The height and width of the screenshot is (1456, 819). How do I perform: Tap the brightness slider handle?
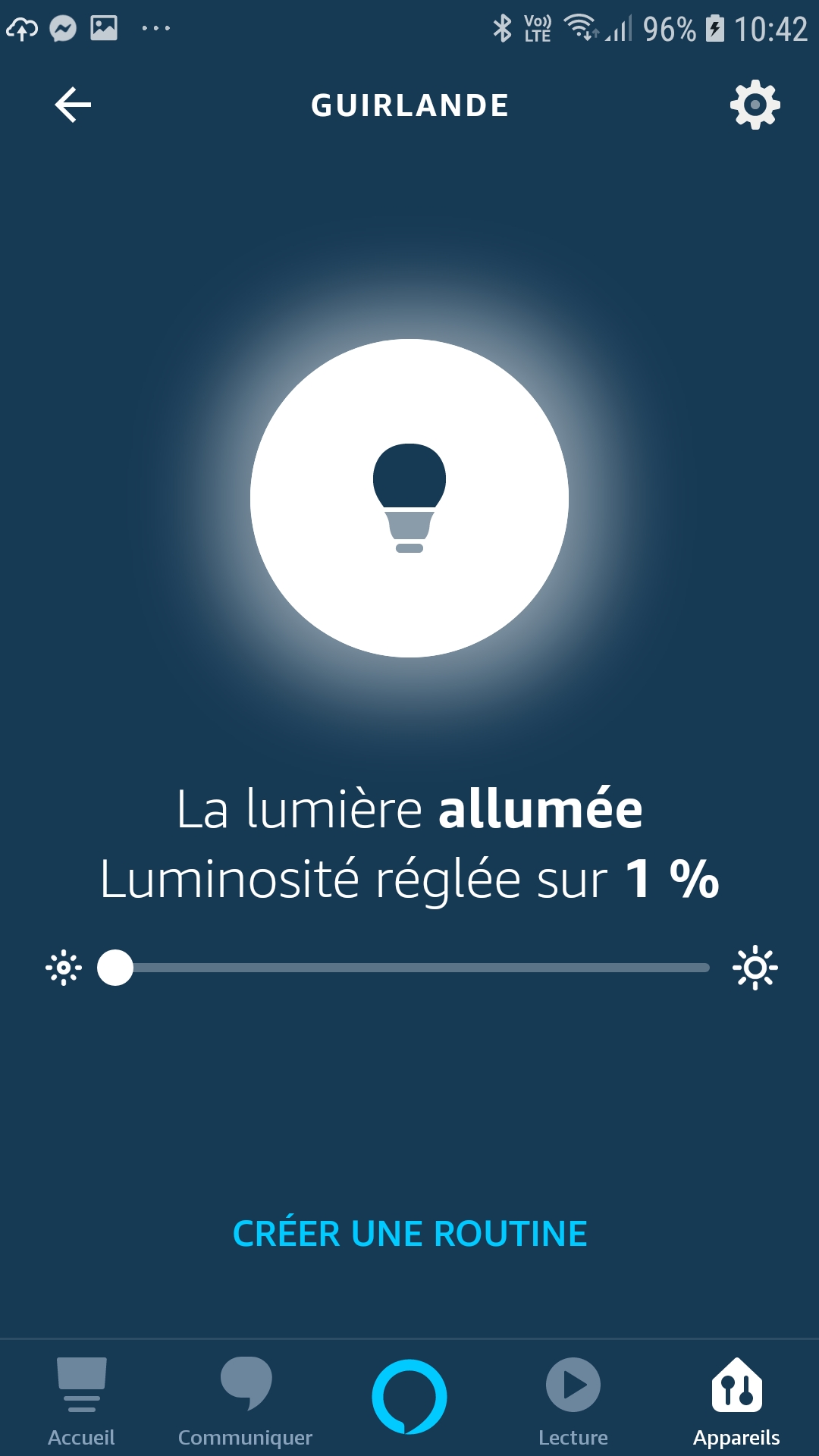(115, 968)
